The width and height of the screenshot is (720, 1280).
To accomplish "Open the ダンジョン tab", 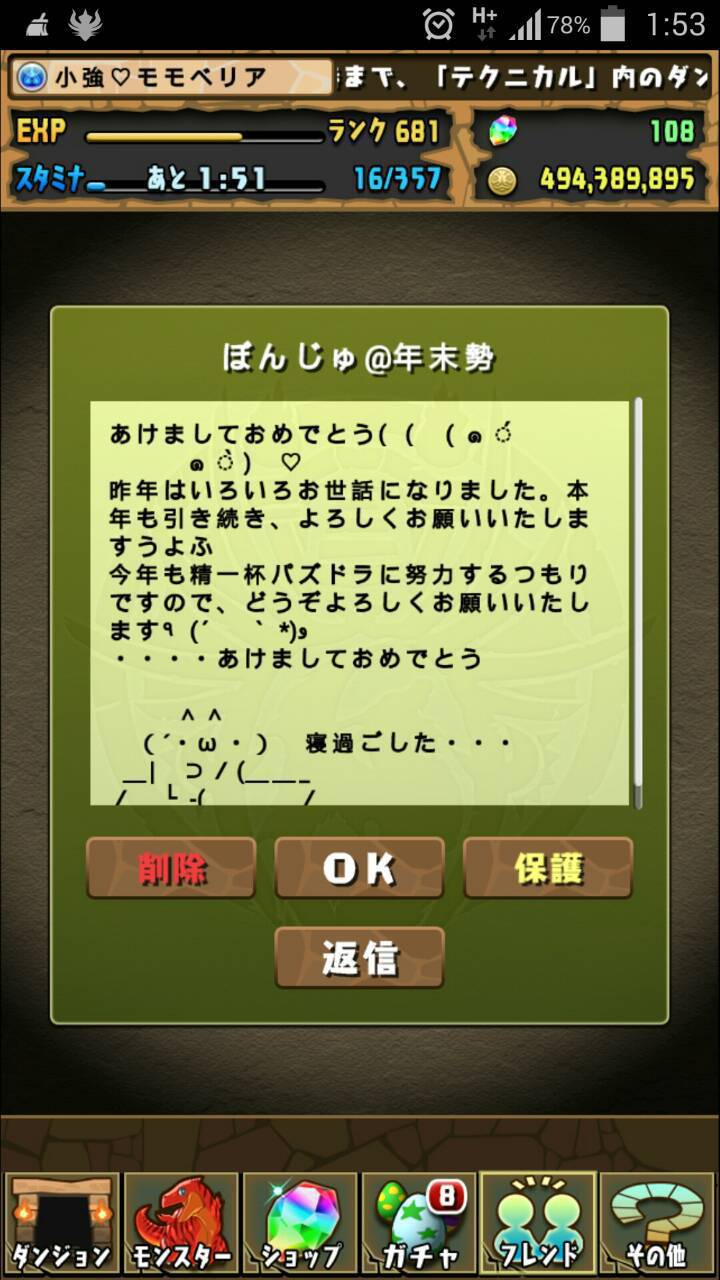I will point(60,1222).
